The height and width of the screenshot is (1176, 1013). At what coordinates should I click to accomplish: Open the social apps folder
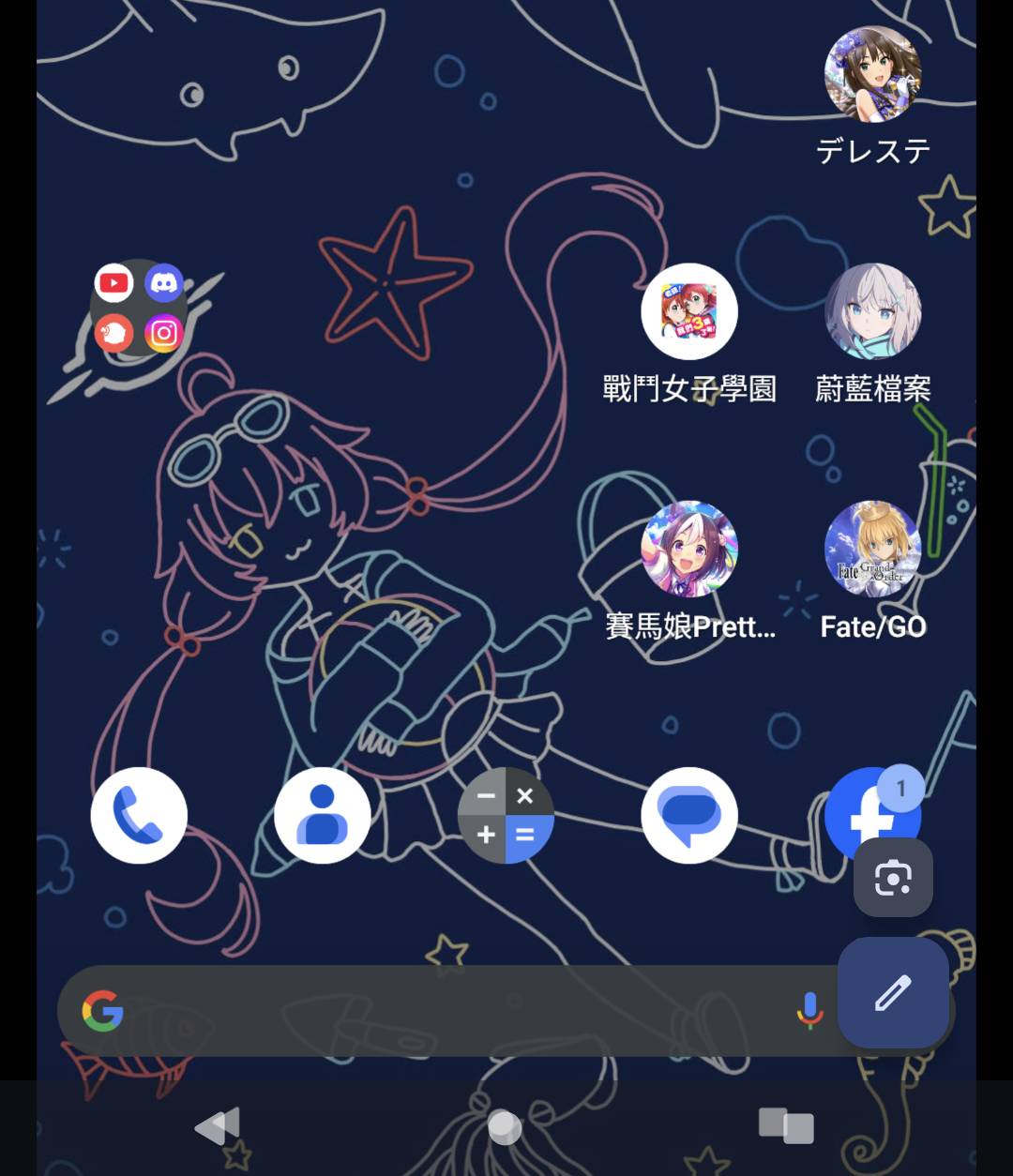coord(139,308)
